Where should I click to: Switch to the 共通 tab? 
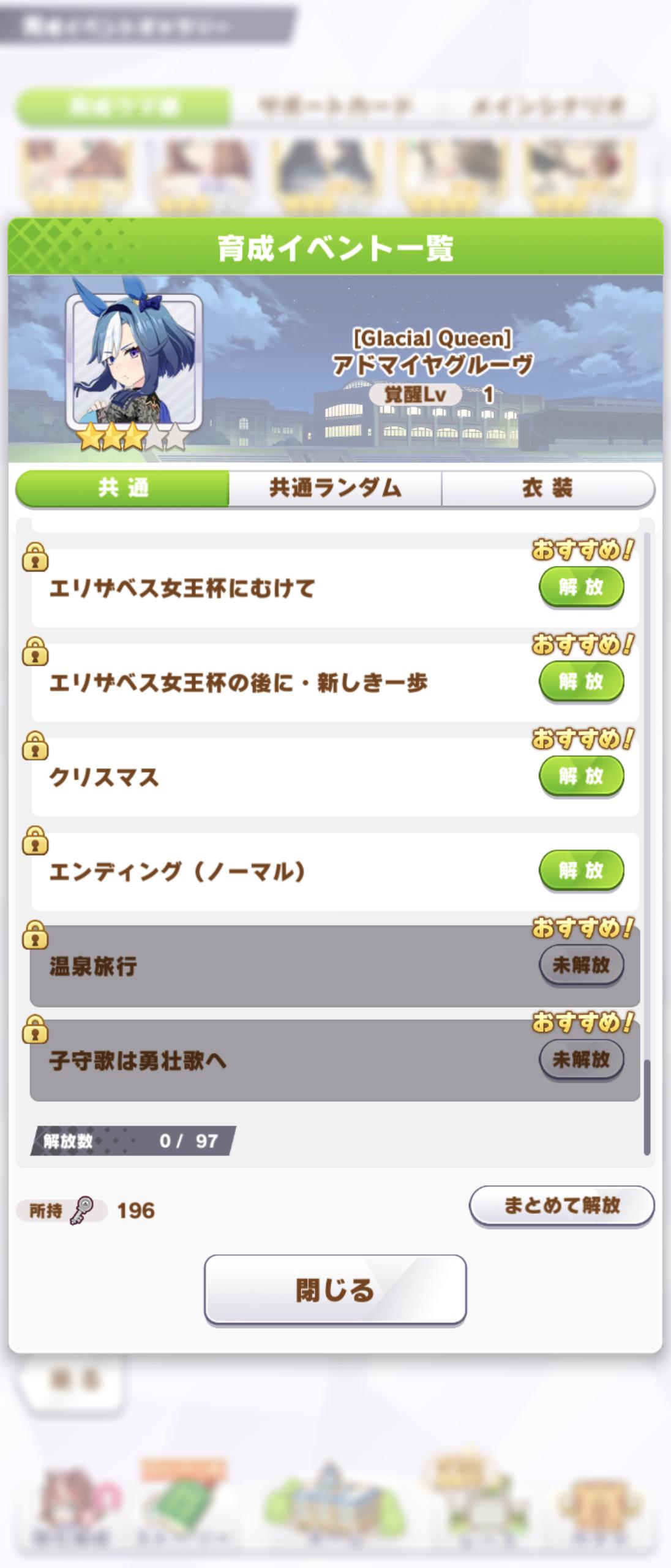tap(122, 488)
